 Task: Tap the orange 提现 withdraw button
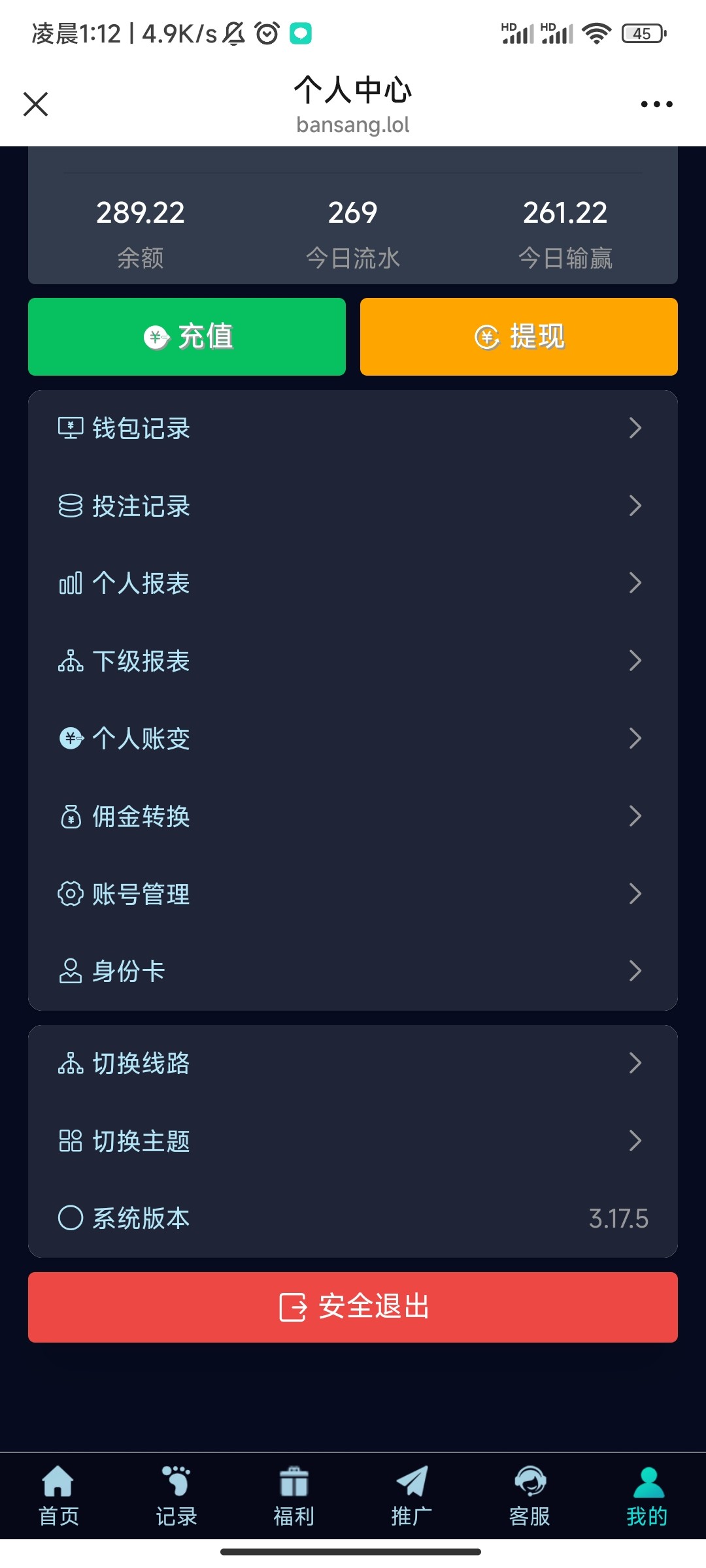[x=519, y=336]
